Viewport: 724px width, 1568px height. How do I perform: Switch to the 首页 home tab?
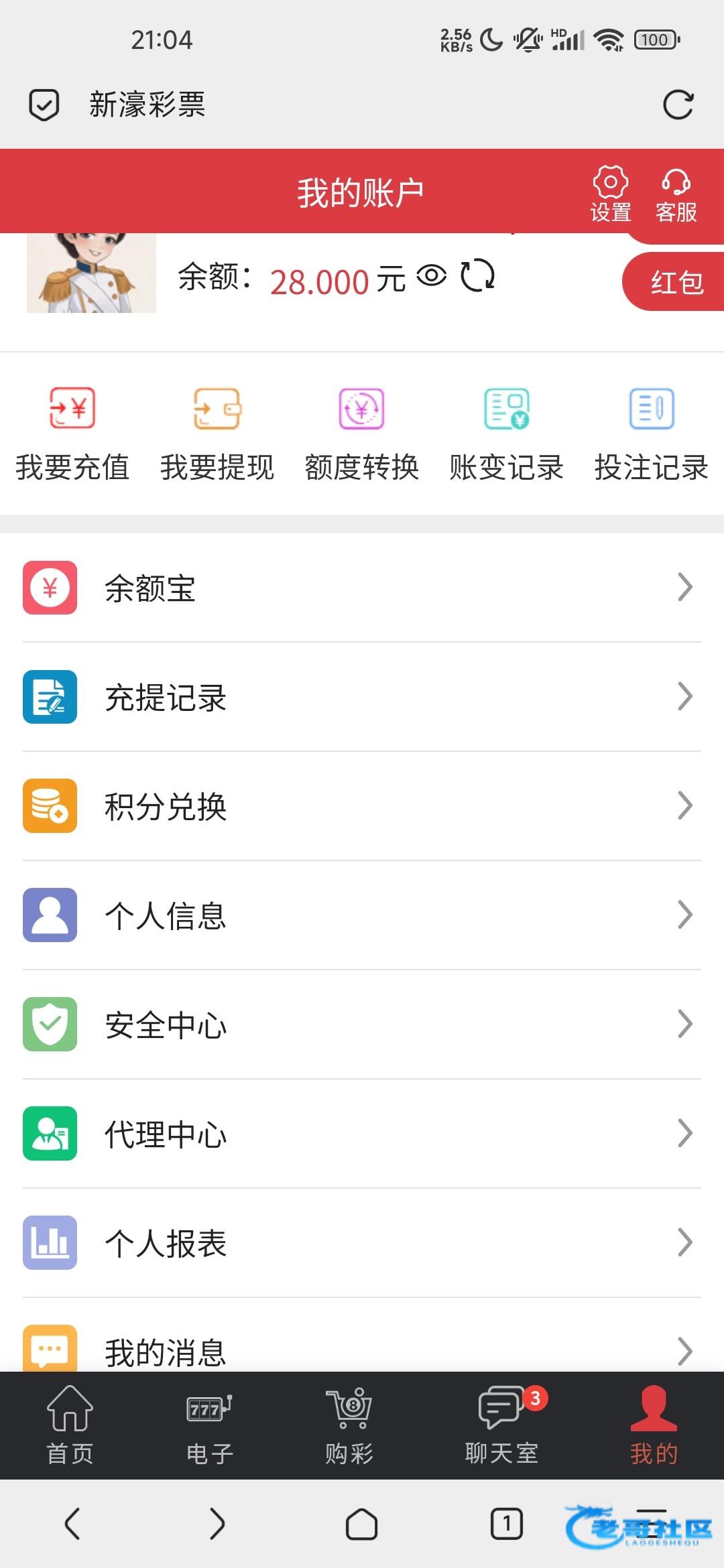[x=70, y=1425]
